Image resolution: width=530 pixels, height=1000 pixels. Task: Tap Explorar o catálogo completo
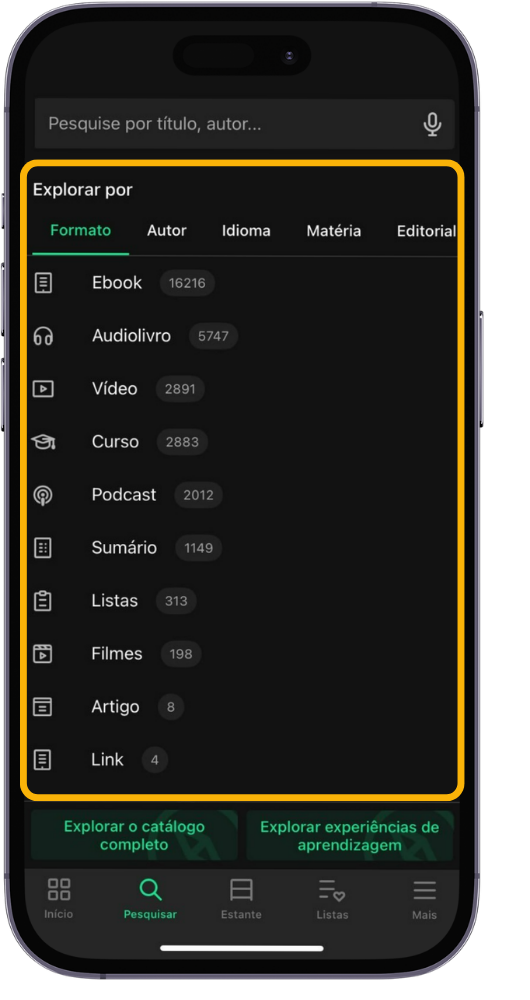click(x=135, y=835)
